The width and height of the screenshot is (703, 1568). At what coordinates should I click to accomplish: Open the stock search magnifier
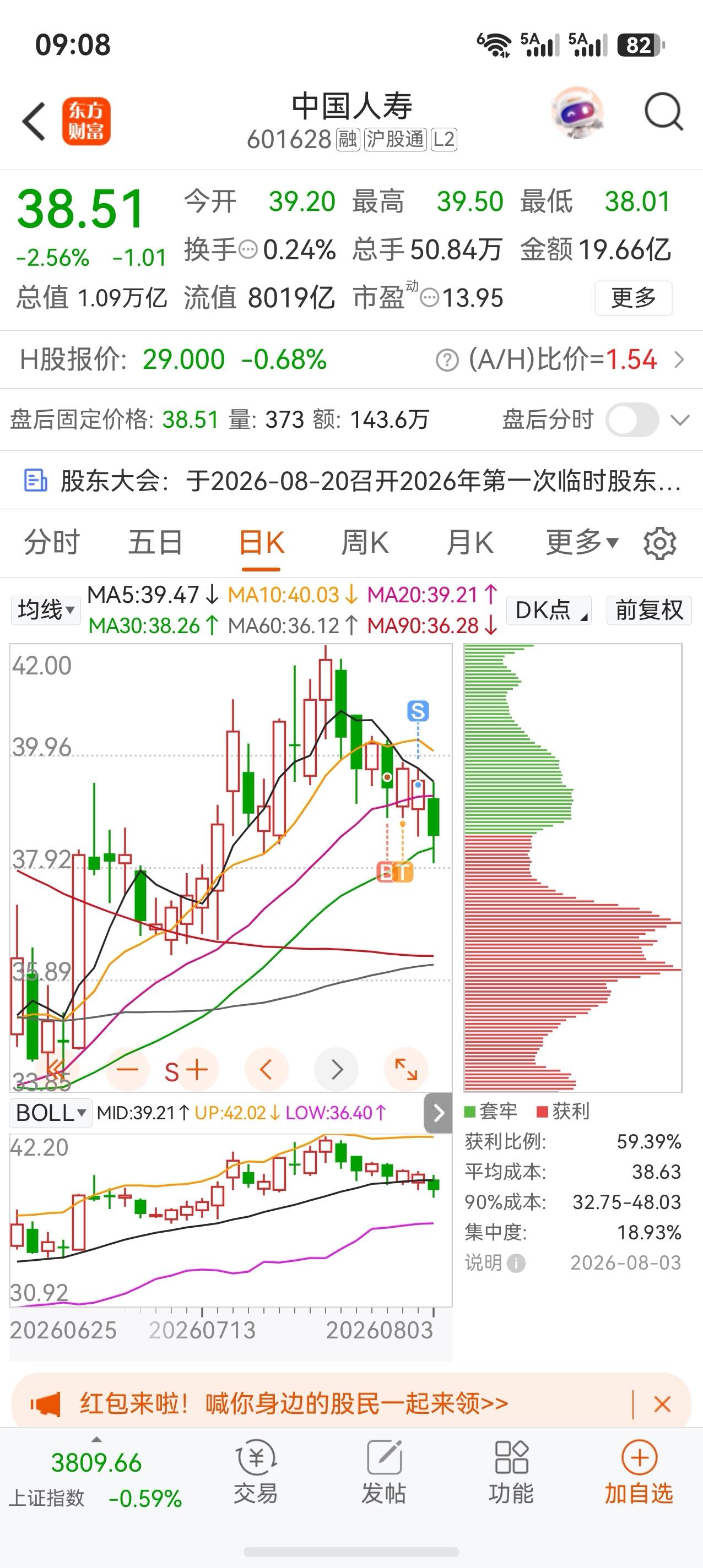[x=663, y=112]
